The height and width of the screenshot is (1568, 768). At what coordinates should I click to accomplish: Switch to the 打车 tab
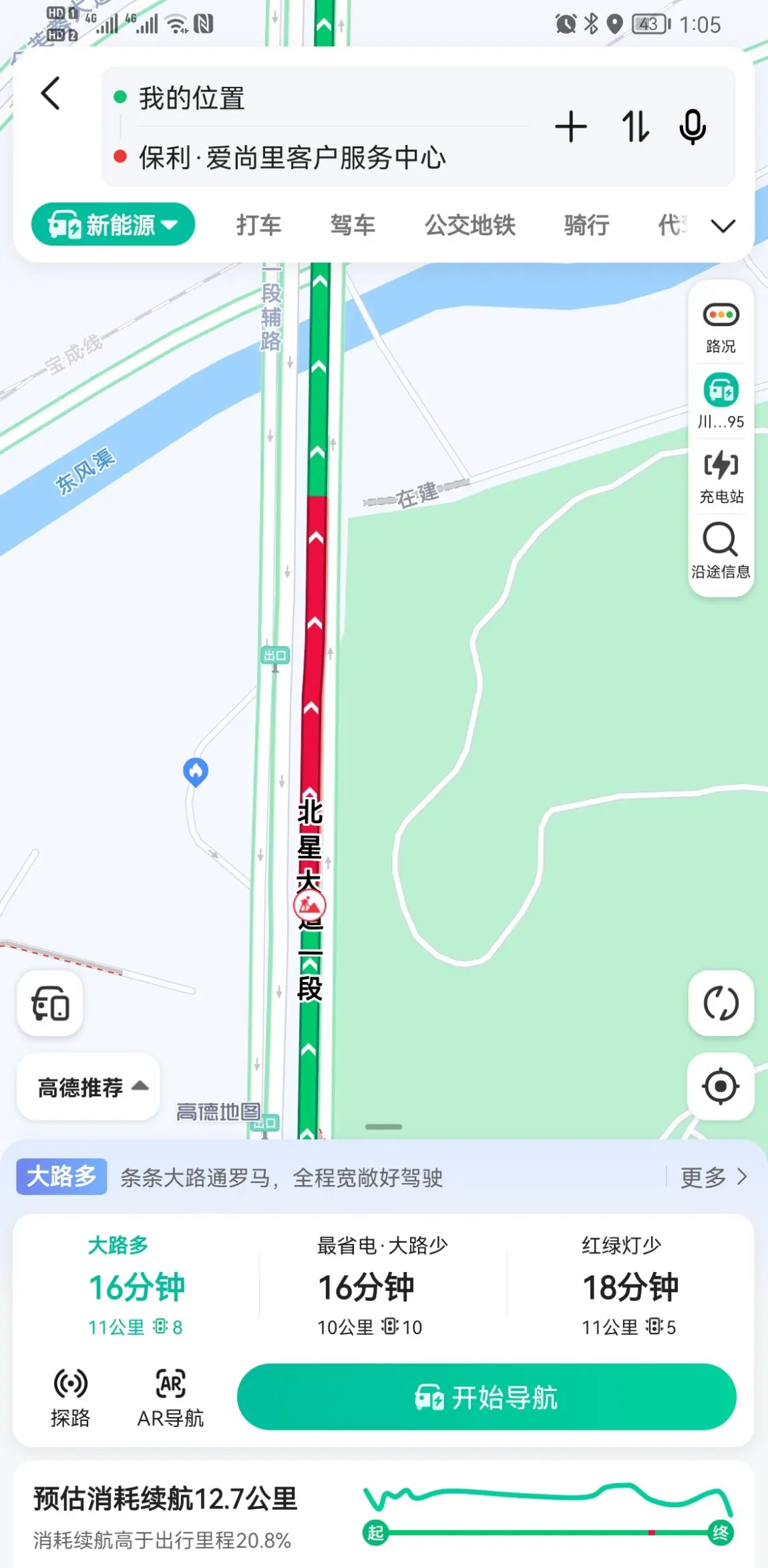tap(258, 225)
